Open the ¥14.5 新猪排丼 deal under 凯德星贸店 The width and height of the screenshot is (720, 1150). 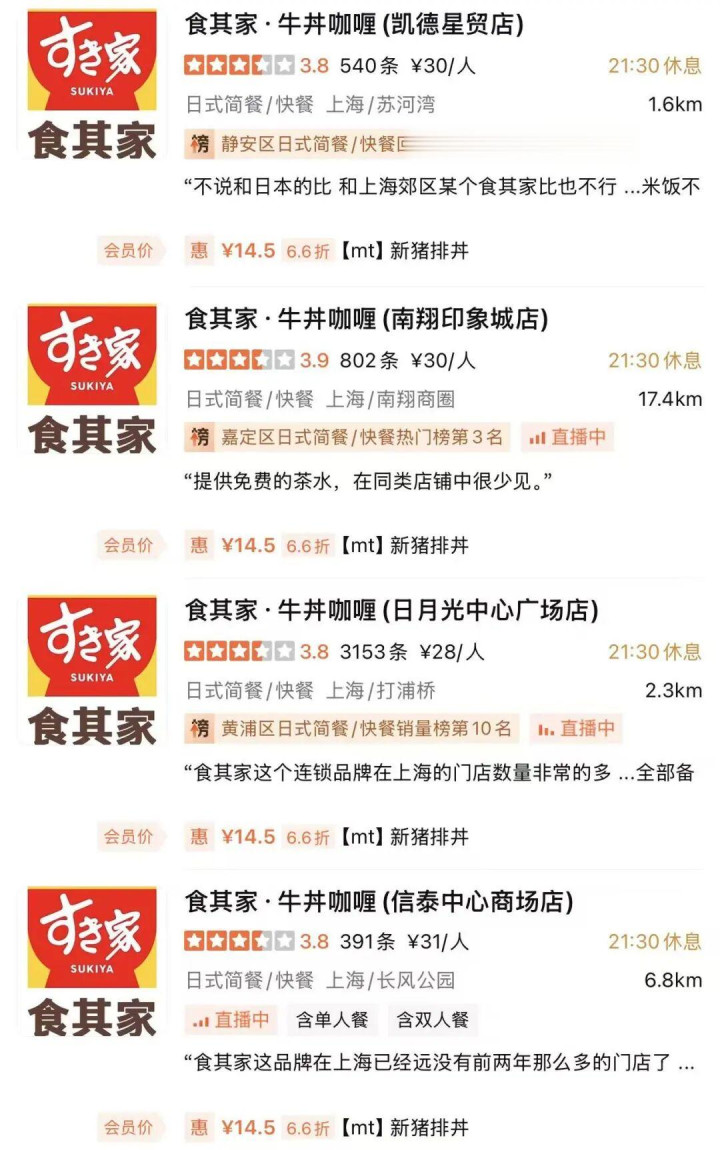[328, 251]
